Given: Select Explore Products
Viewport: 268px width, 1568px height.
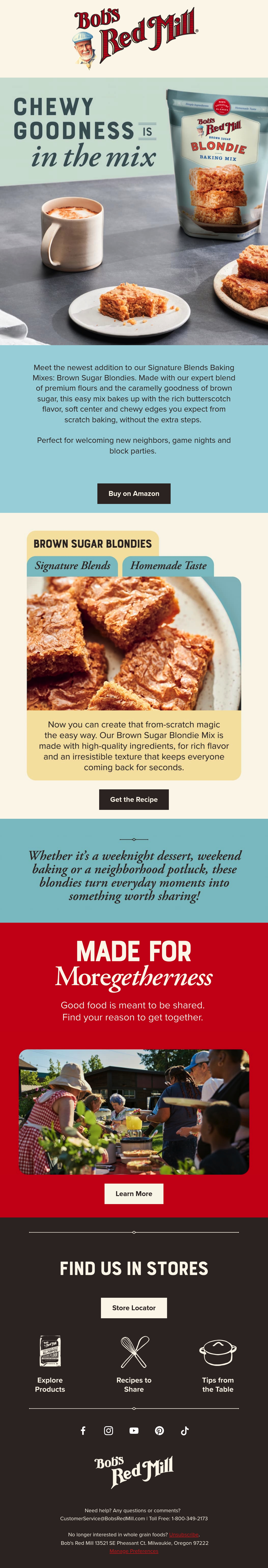Looking at the screenshot, I should tap(50, 1365).
